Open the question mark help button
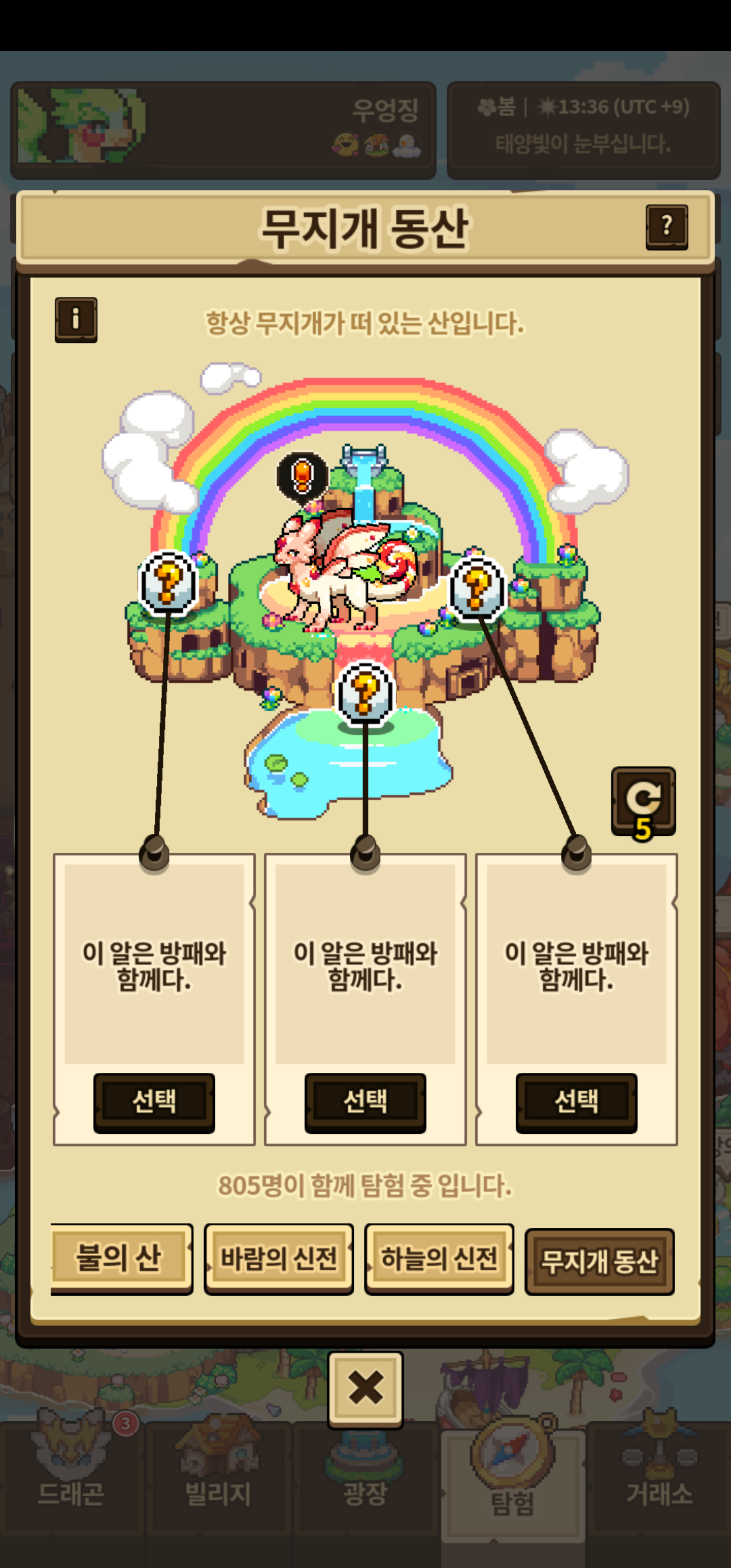The image size is (731, 1568). tap(667, 226)
